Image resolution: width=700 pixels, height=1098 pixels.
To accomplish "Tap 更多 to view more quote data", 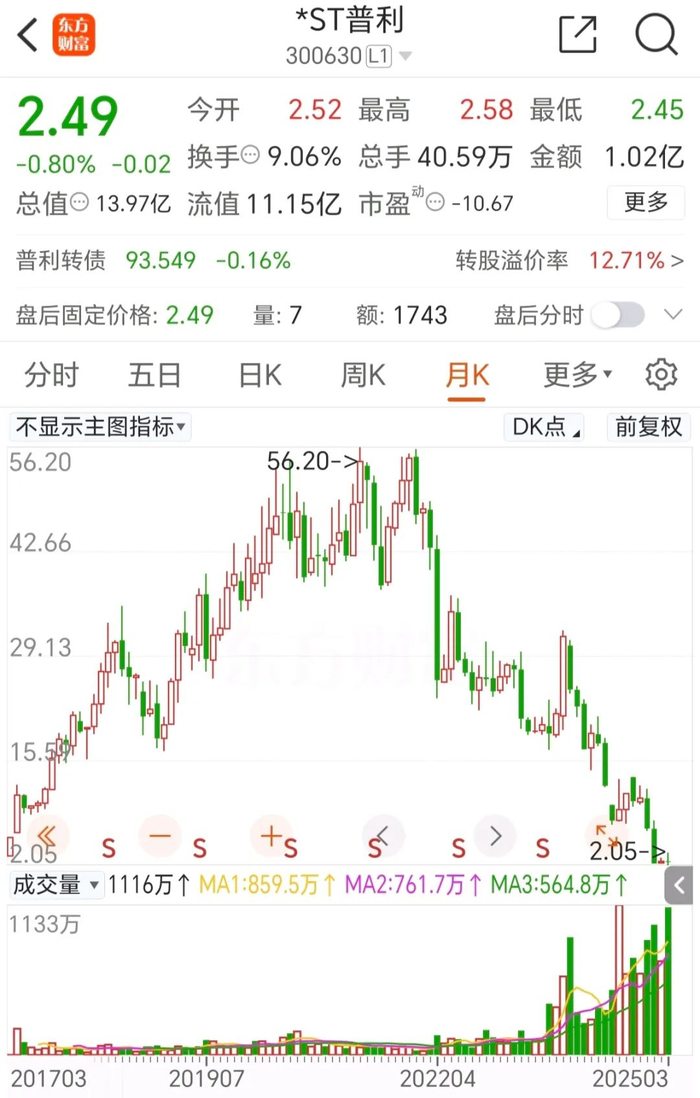I will (645, 203).
